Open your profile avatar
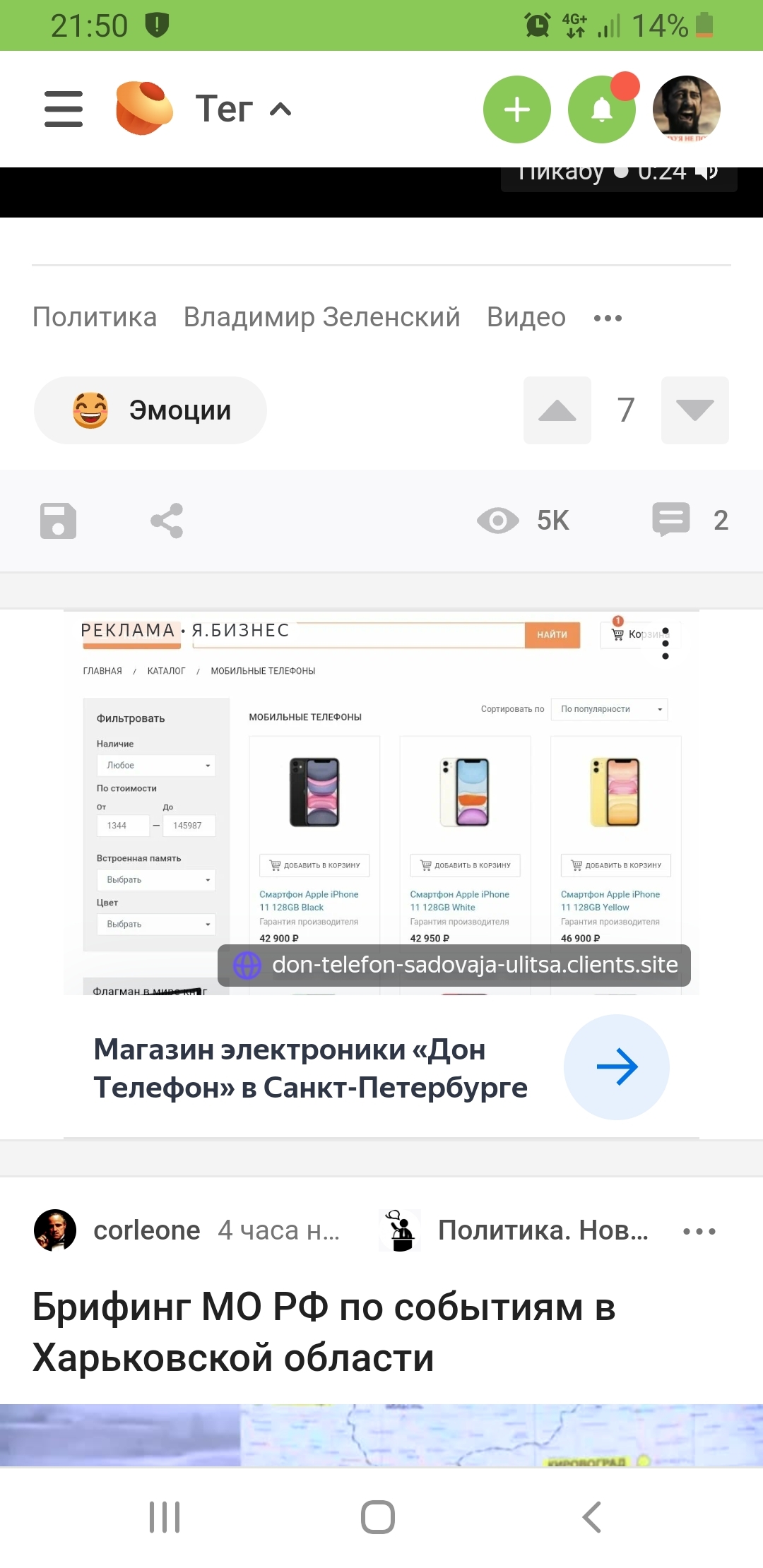This screenshot has height=1568, width=763. click(686, 109)
